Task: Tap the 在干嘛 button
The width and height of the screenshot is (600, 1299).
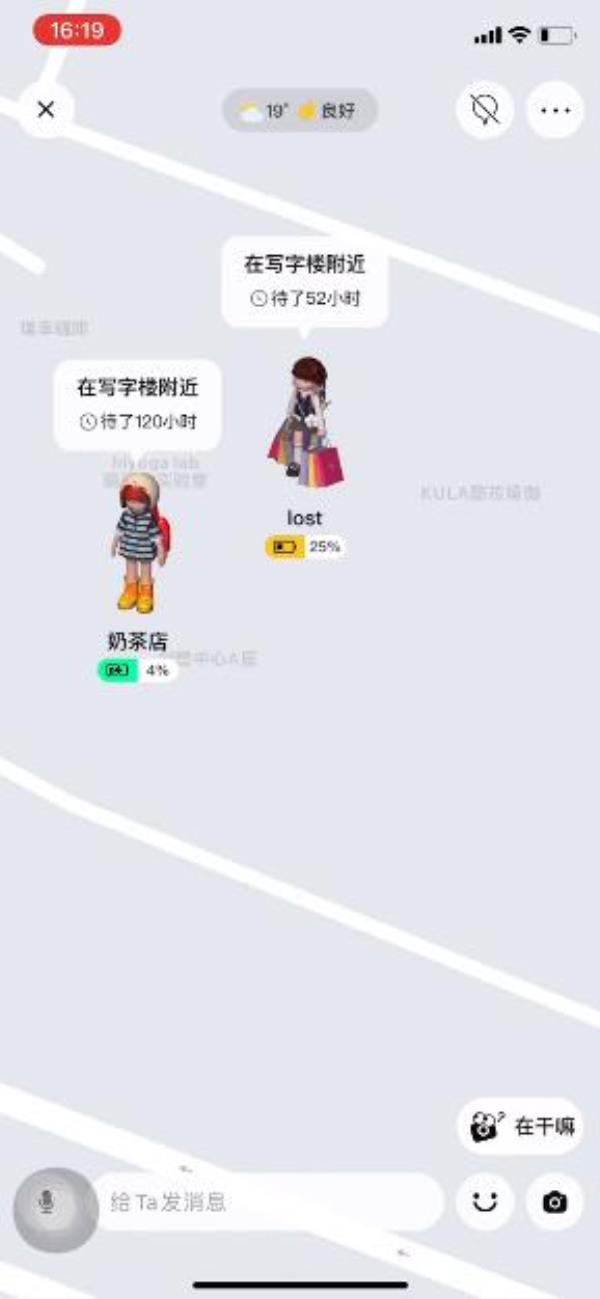Action: coord(520,1126)
